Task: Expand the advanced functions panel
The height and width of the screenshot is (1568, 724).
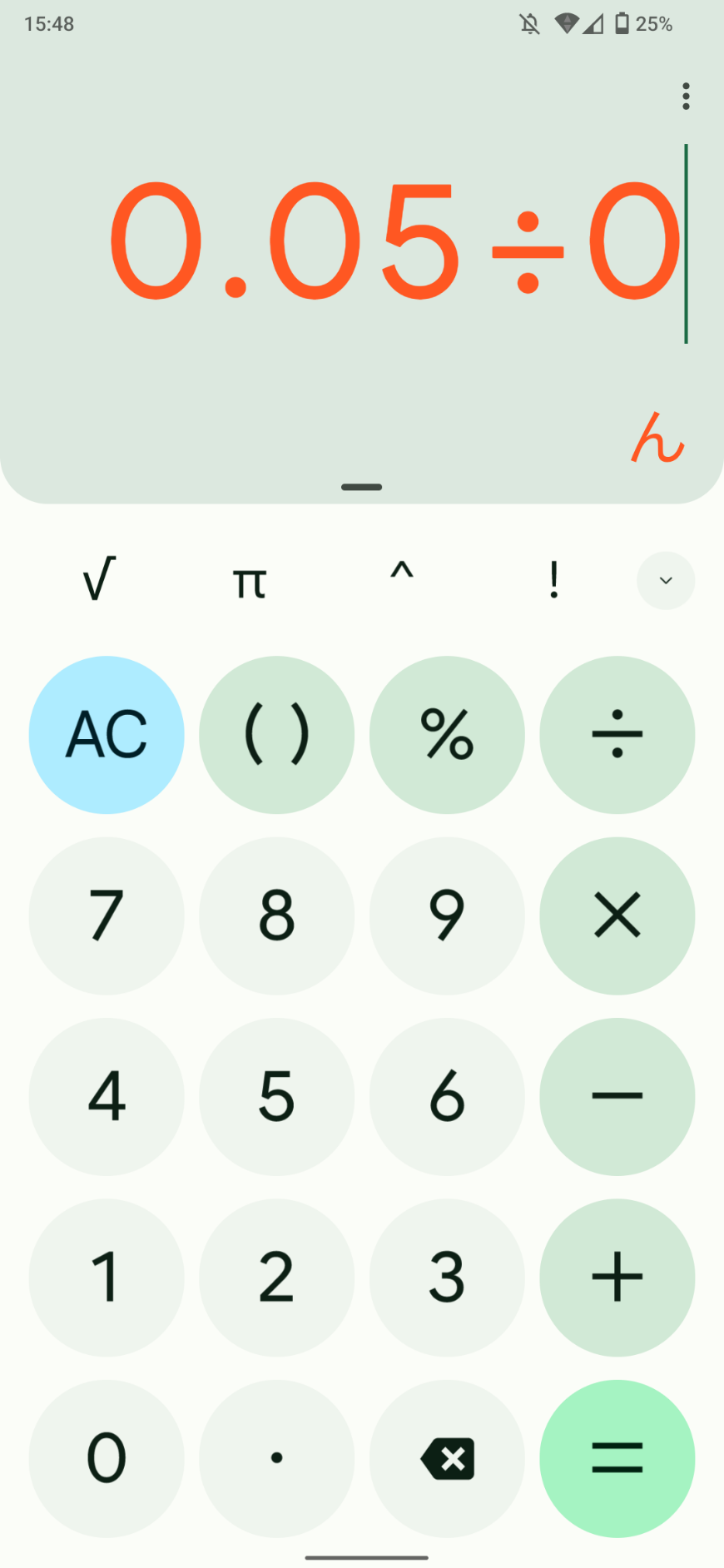Action: [x=666, y=580]
